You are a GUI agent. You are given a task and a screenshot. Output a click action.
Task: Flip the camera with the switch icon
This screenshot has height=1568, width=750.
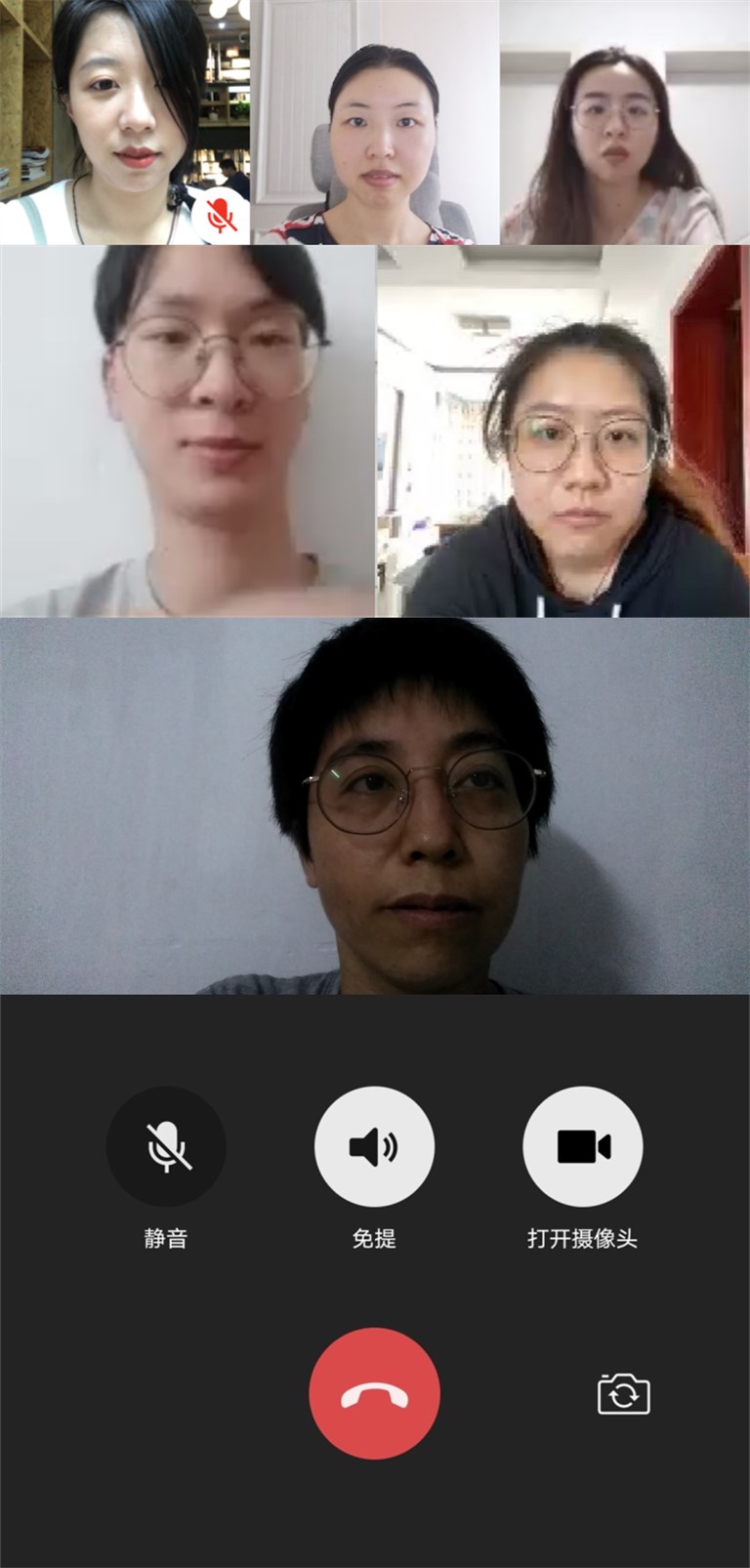623,1394
